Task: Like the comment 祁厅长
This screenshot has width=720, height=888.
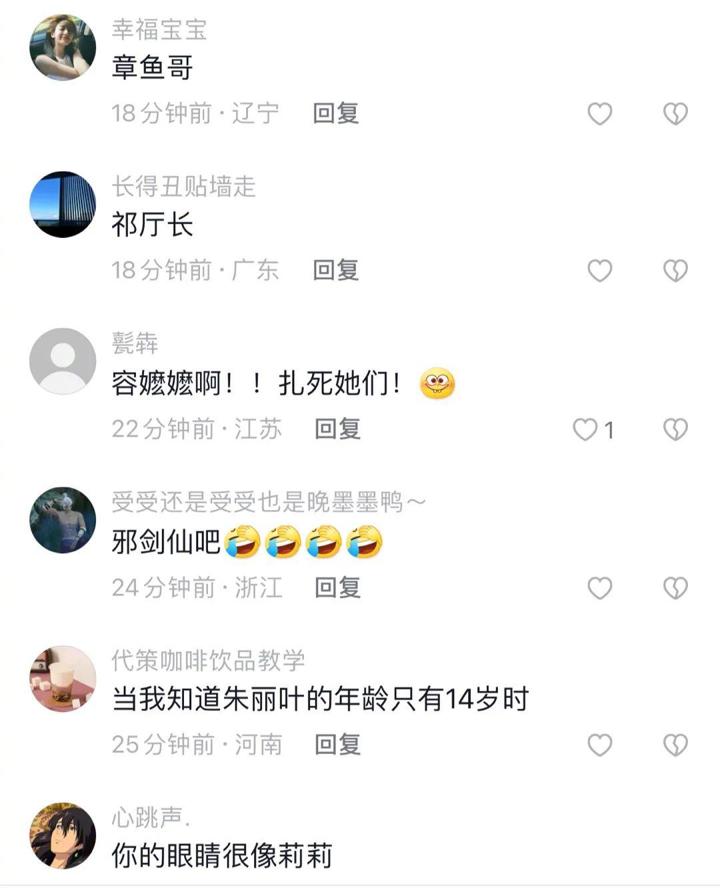Action: coord(599,270)
